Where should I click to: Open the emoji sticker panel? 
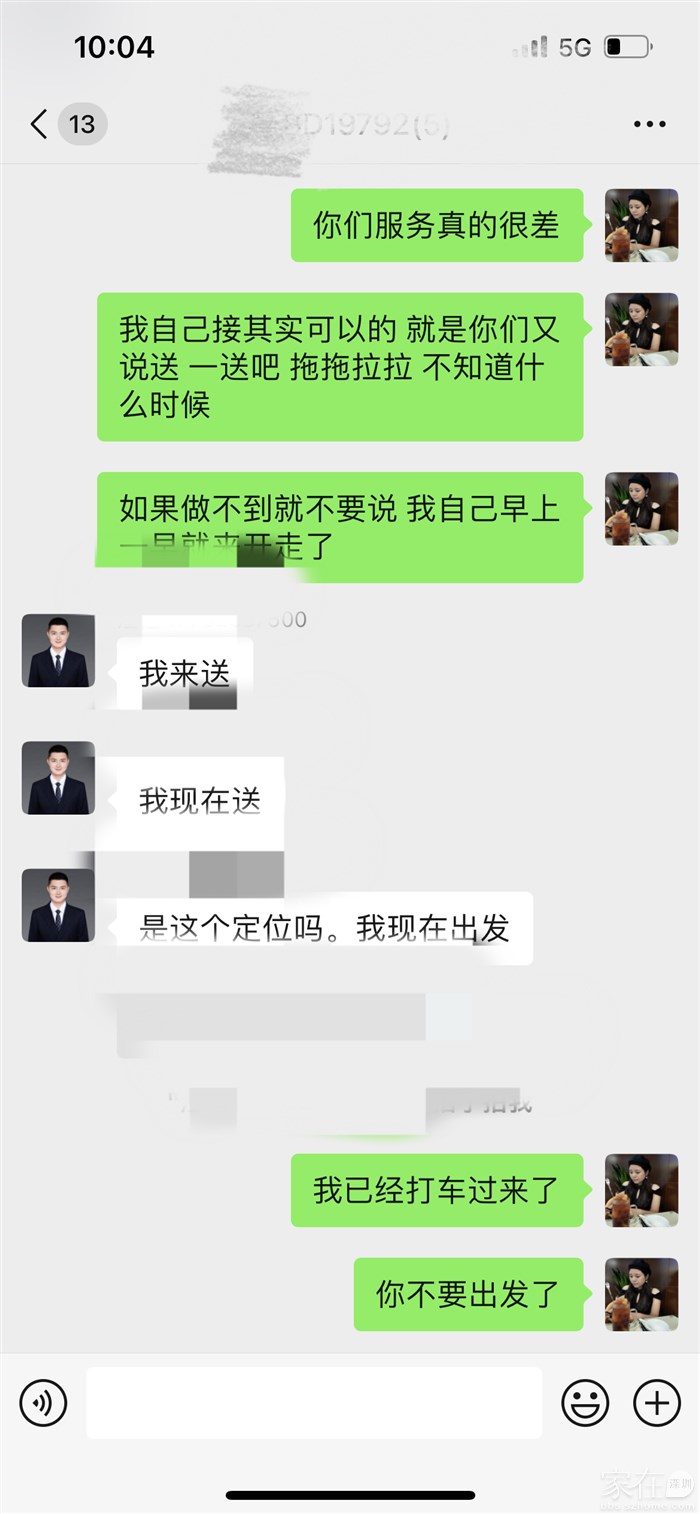pos(585,1402)
